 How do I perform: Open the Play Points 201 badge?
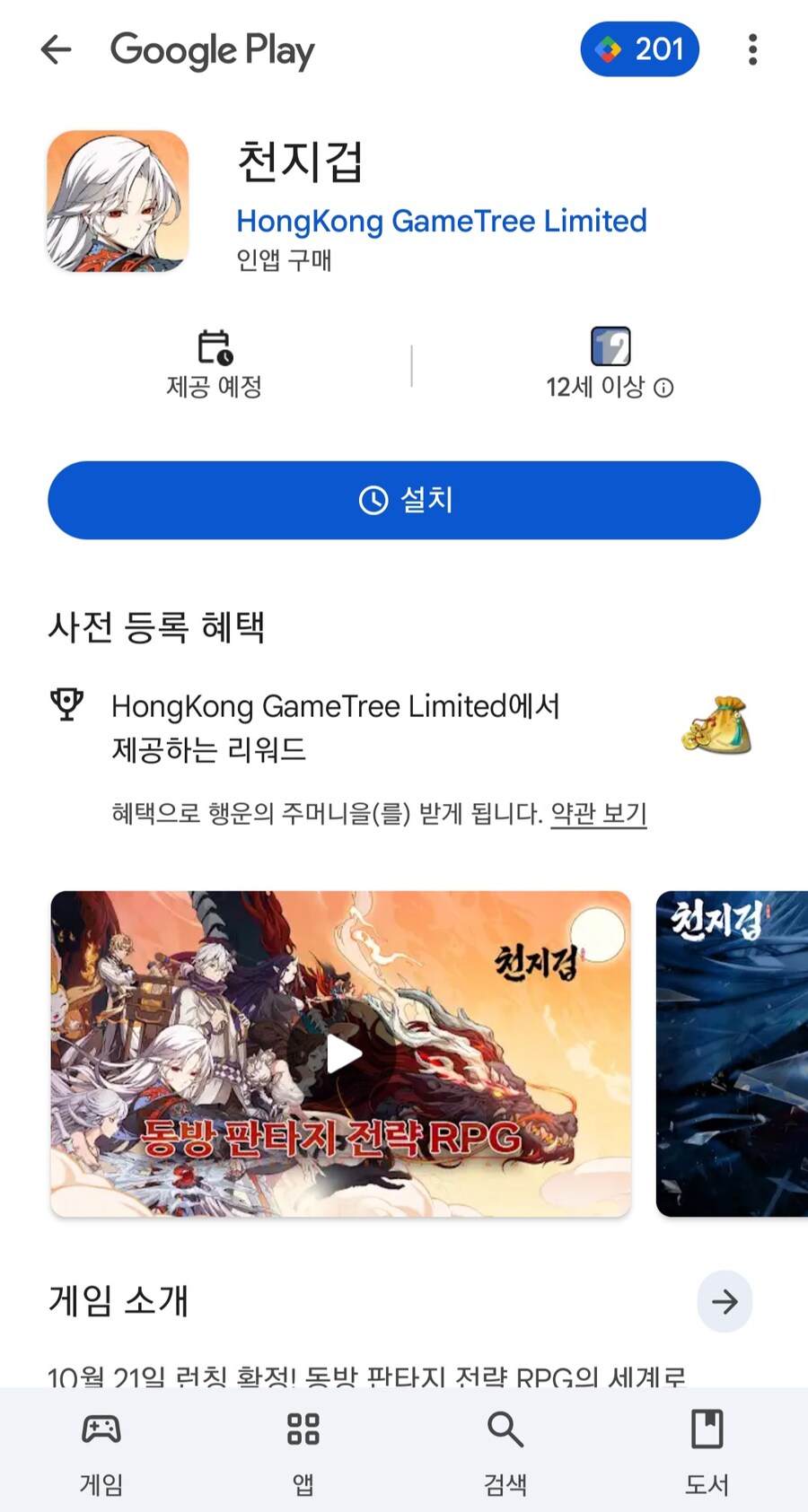click(x=639, y=49)
